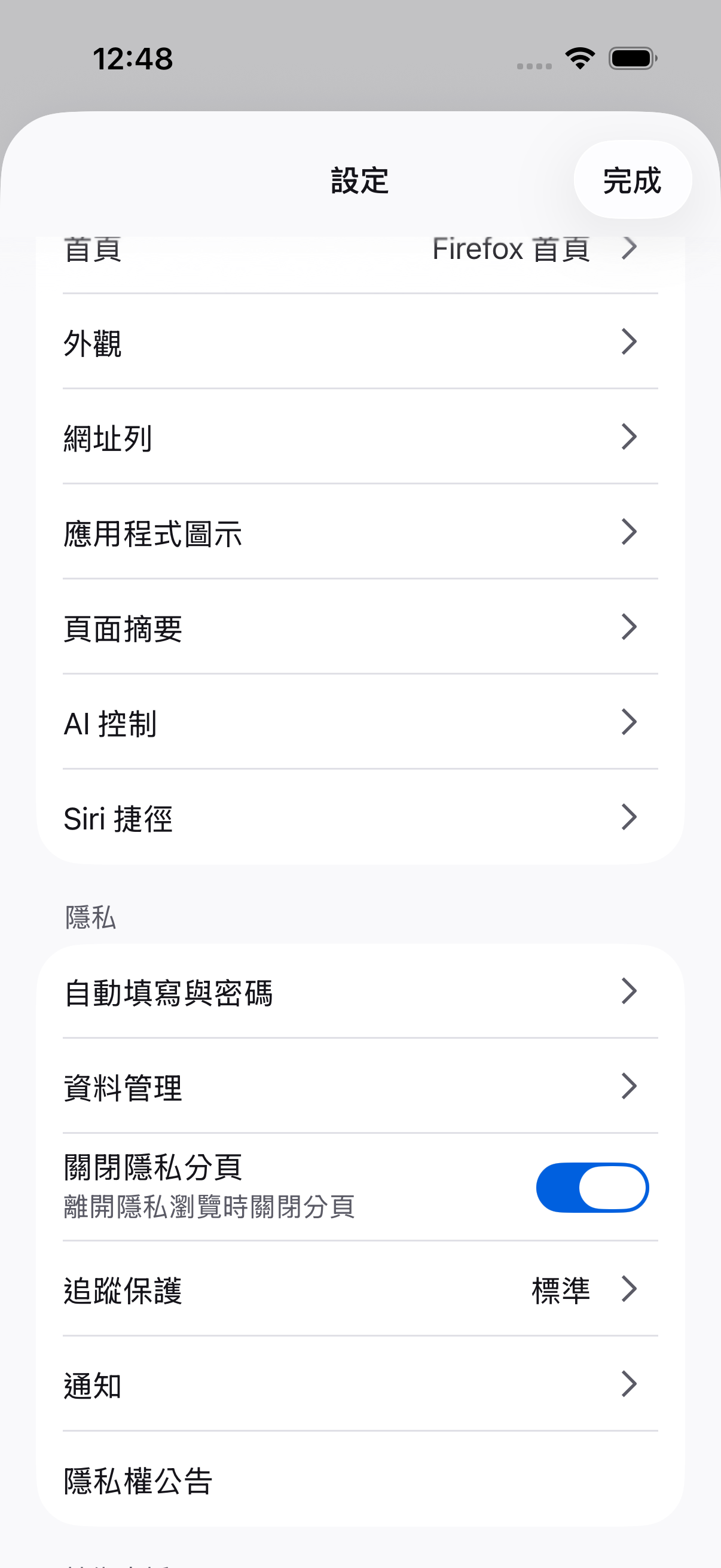Open 網址列 address bar settings

(360, 437)
